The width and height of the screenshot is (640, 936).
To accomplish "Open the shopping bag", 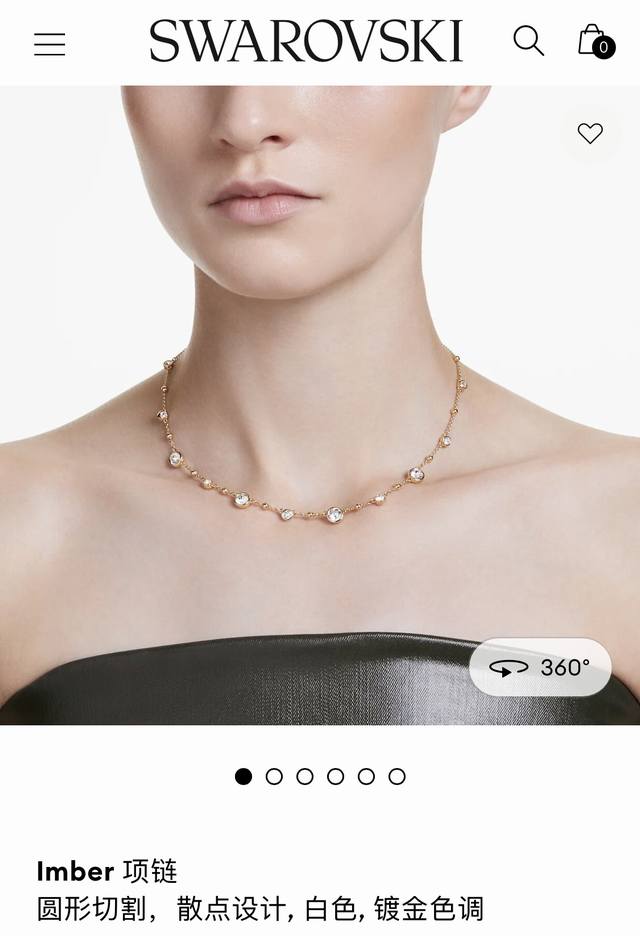I will click(594, 41).
